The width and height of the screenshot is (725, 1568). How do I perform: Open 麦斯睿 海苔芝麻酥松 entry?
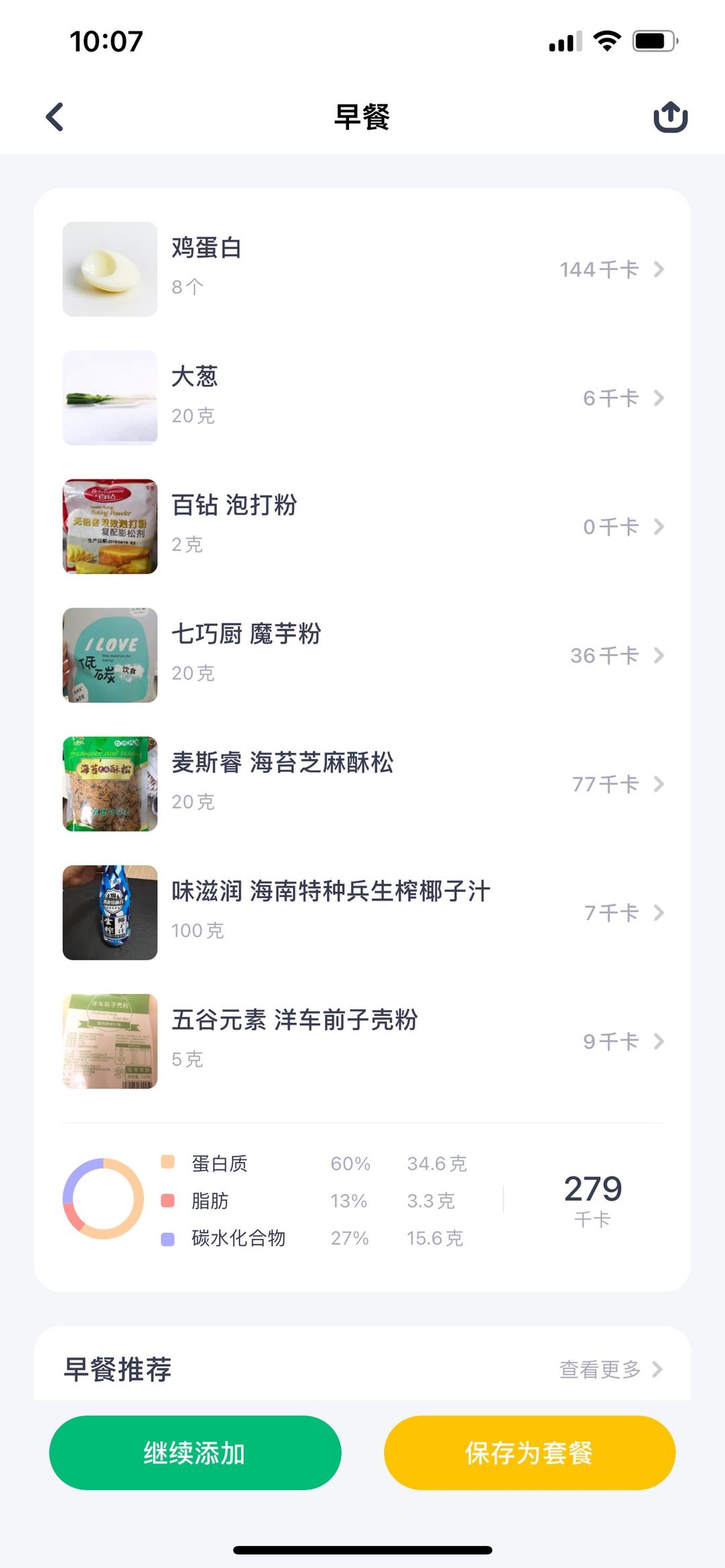point(362,784)
